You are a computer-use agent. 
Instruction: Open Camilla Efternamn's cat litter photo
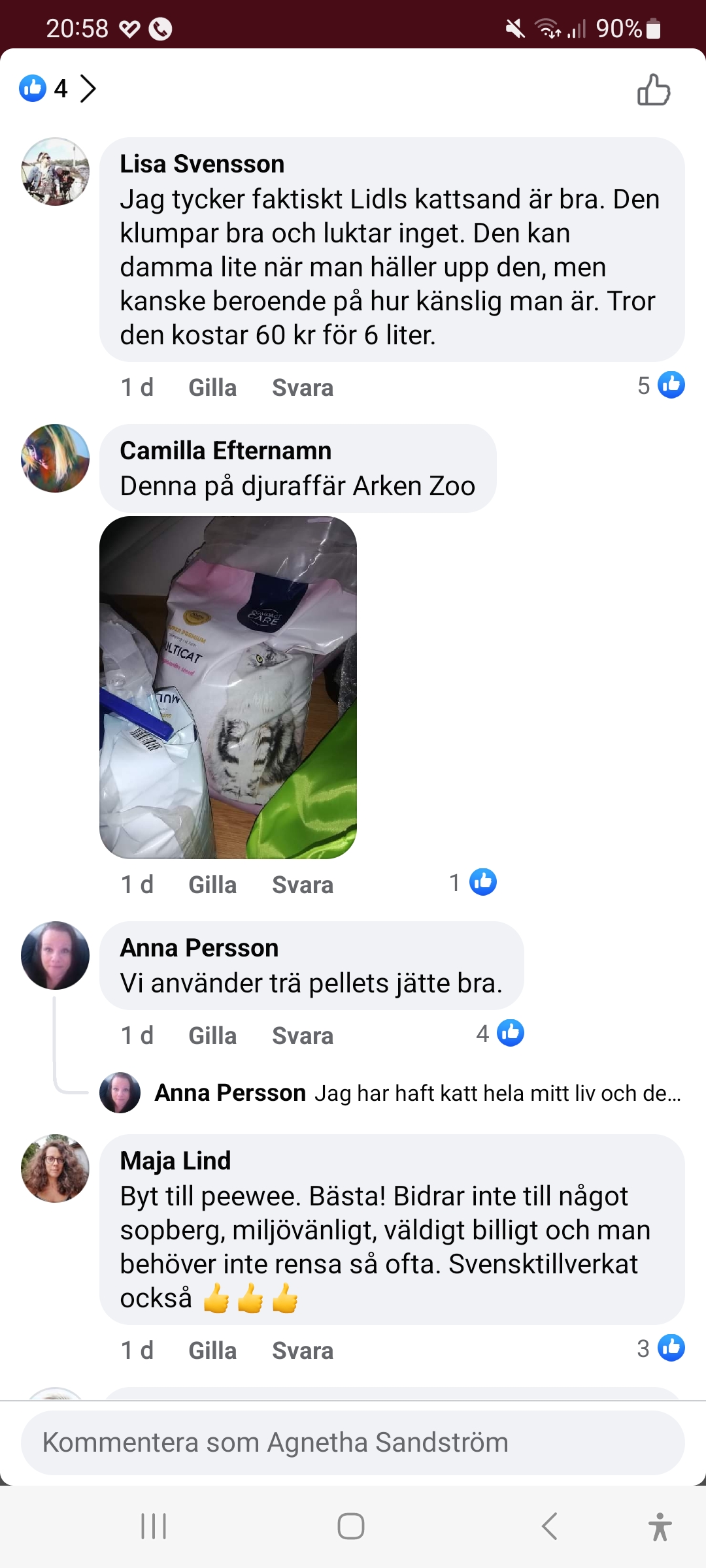(228, 687)
